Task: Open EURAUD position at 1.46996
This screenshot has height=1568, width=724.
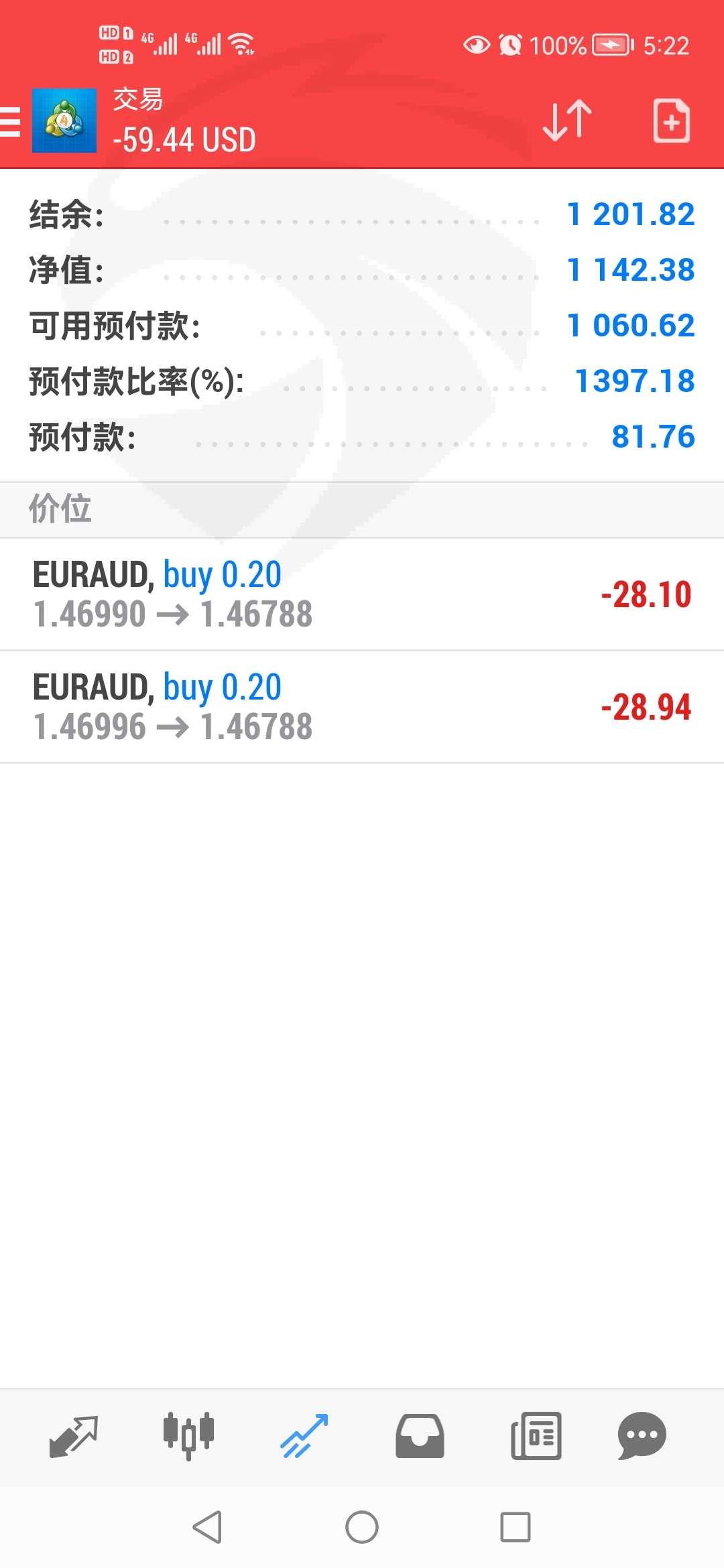Action: tap(362, 707)
